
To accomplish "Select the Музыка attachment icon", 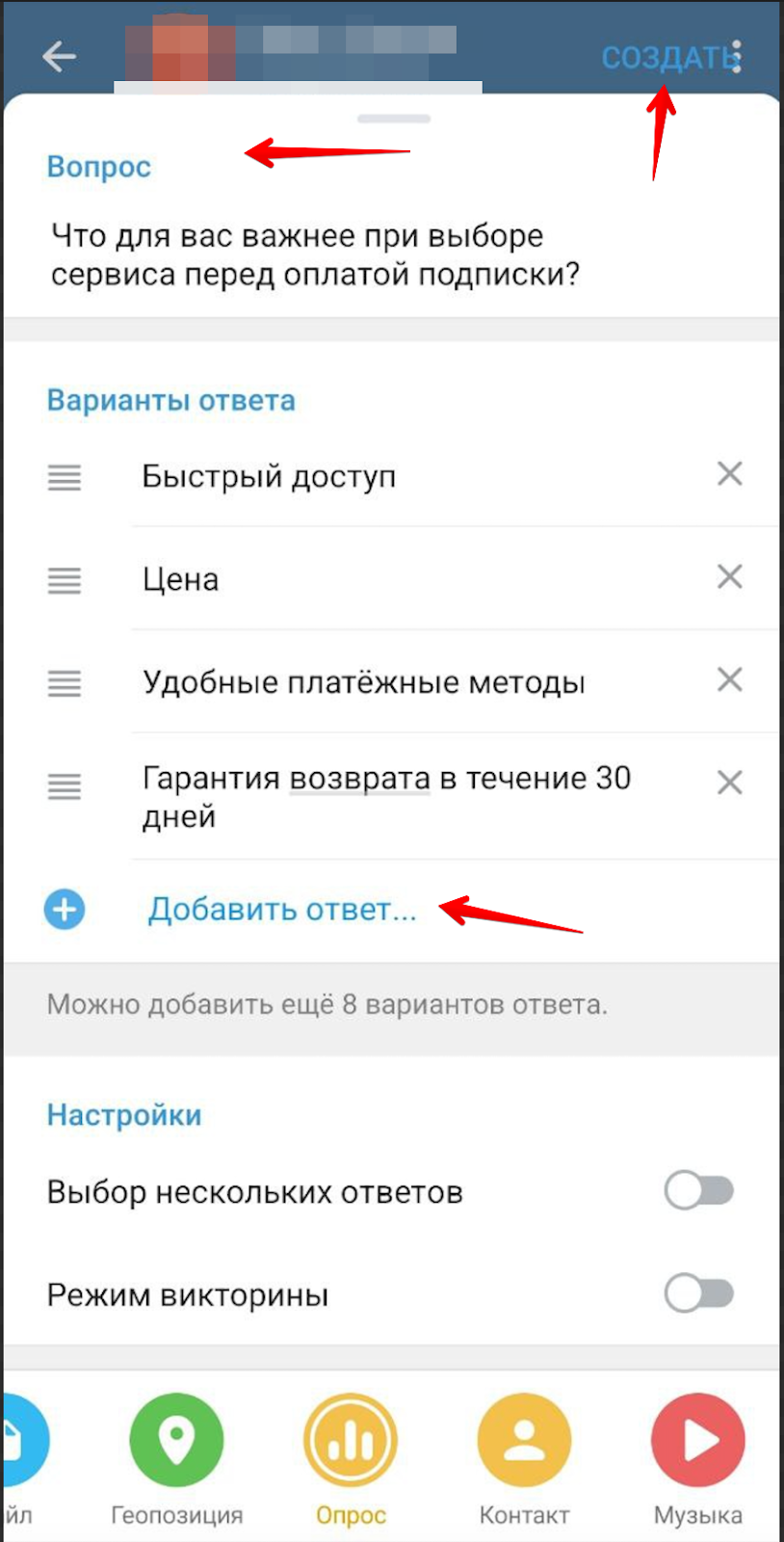I will (x=697, y=1439).
